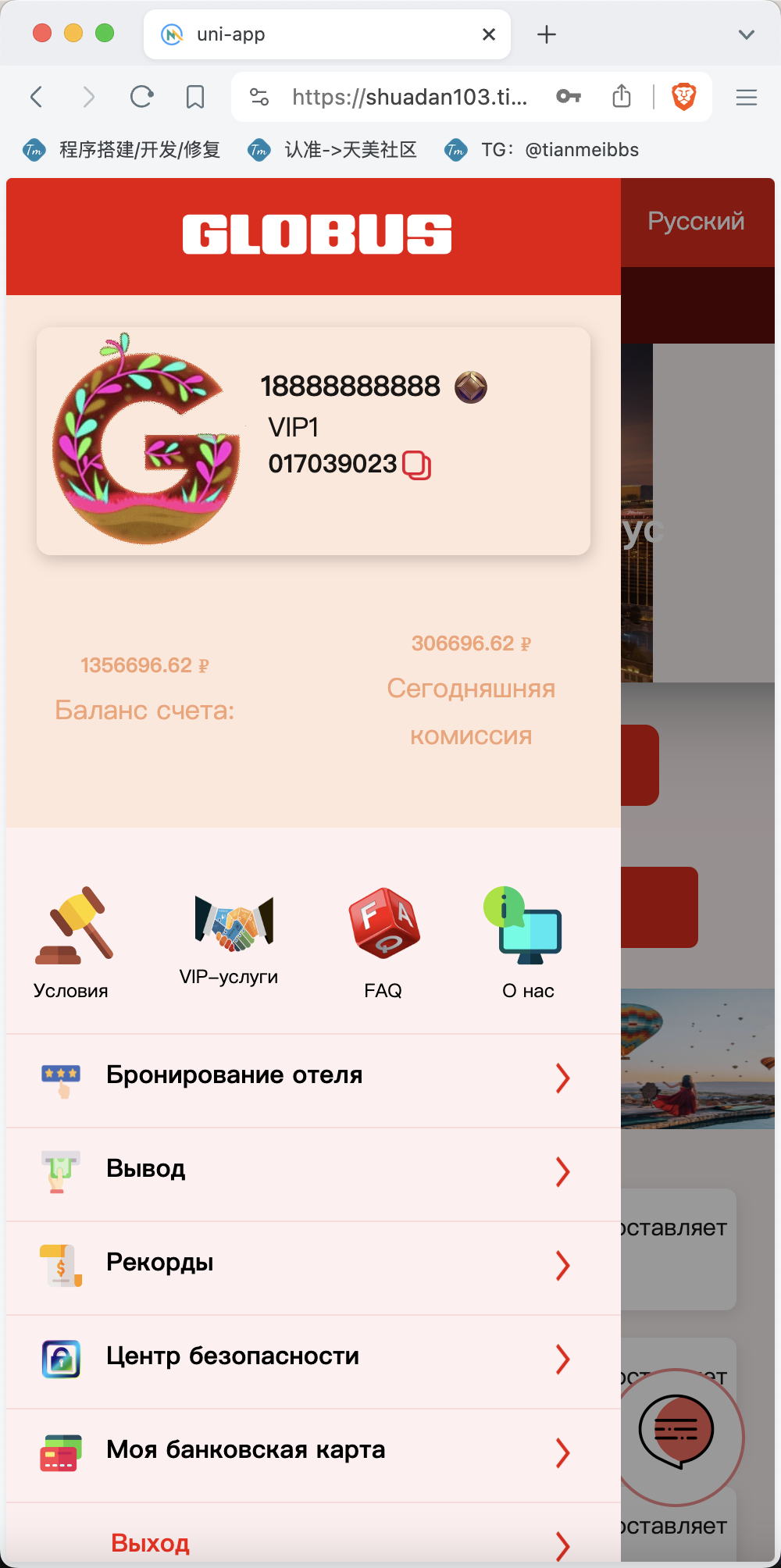Go back in browser history
Screen dimensions: 781x1568
(x=37, y=97)
